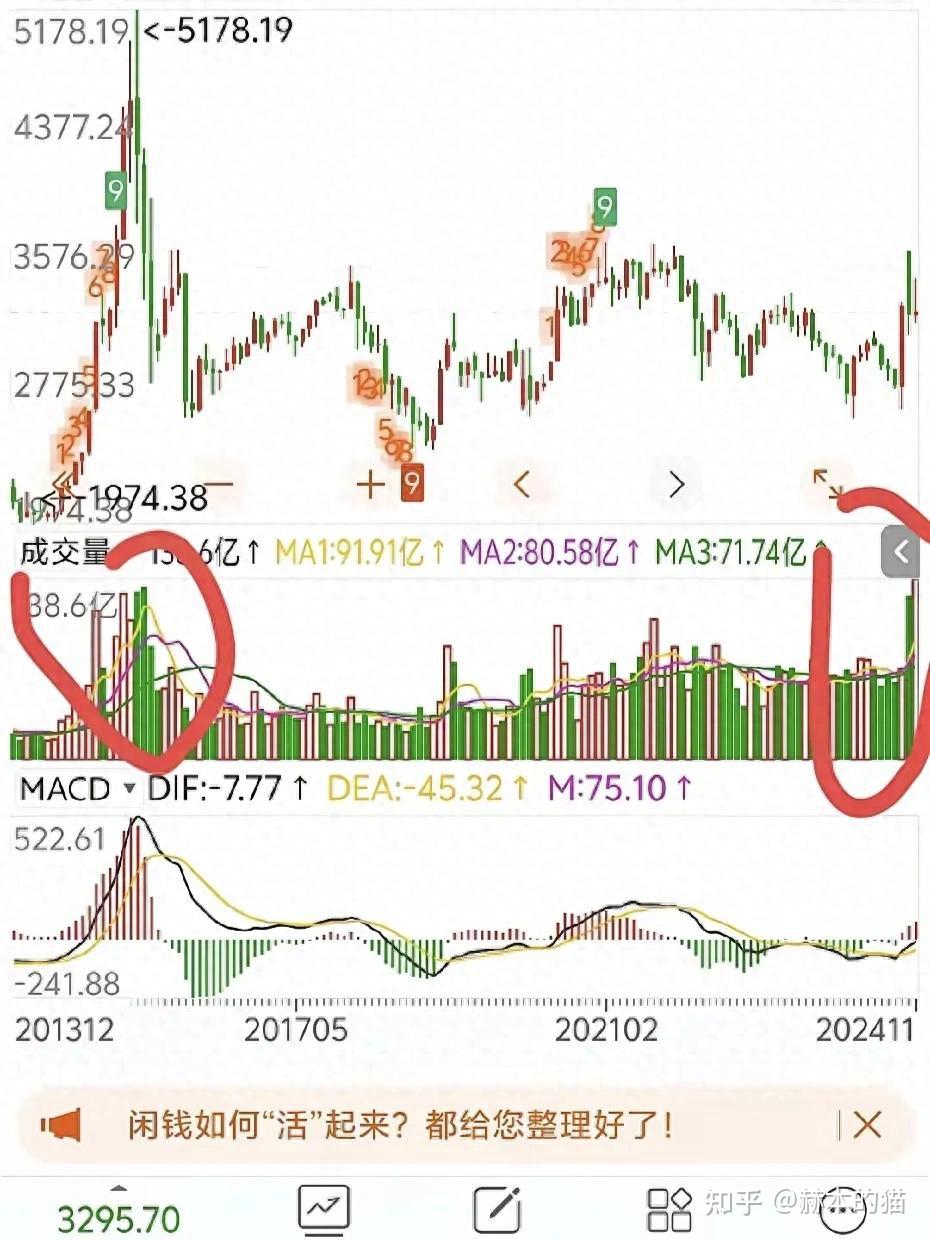Open the widgets grid icon
Viewport: 930px width, 1240px height.
pyautogui.click(x=669, y=1210)
